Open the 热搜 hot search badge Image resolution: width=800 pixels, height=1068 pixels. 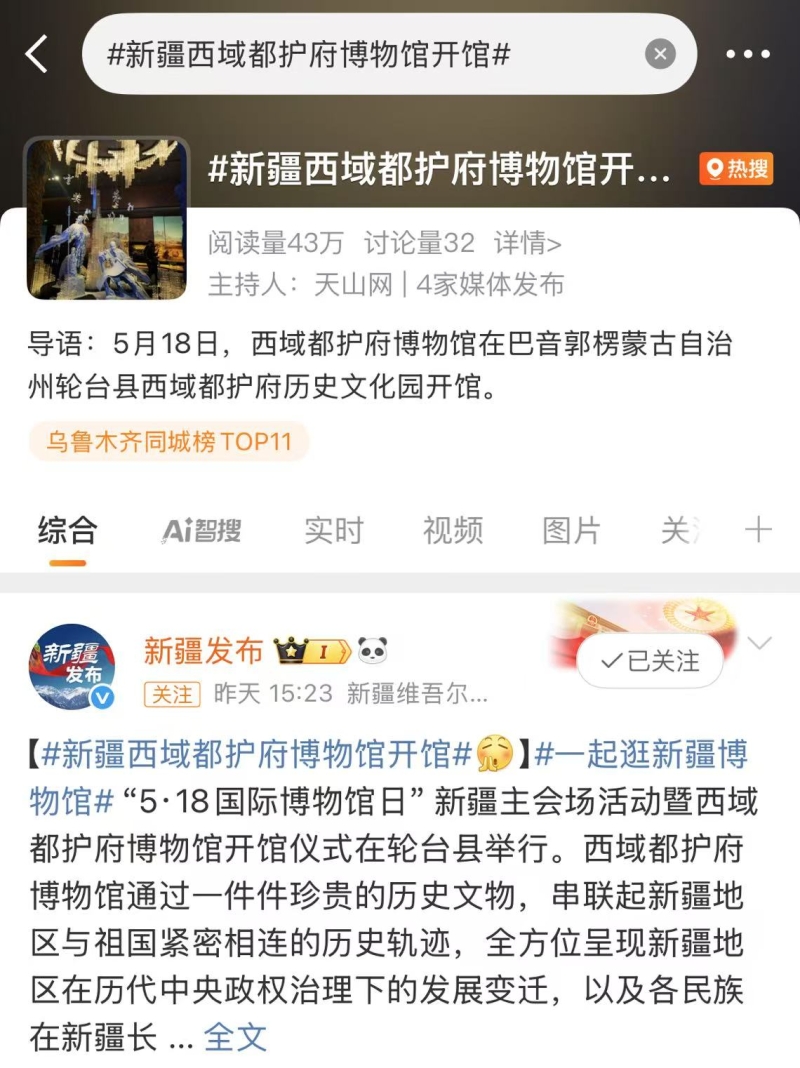pos(736,169)
